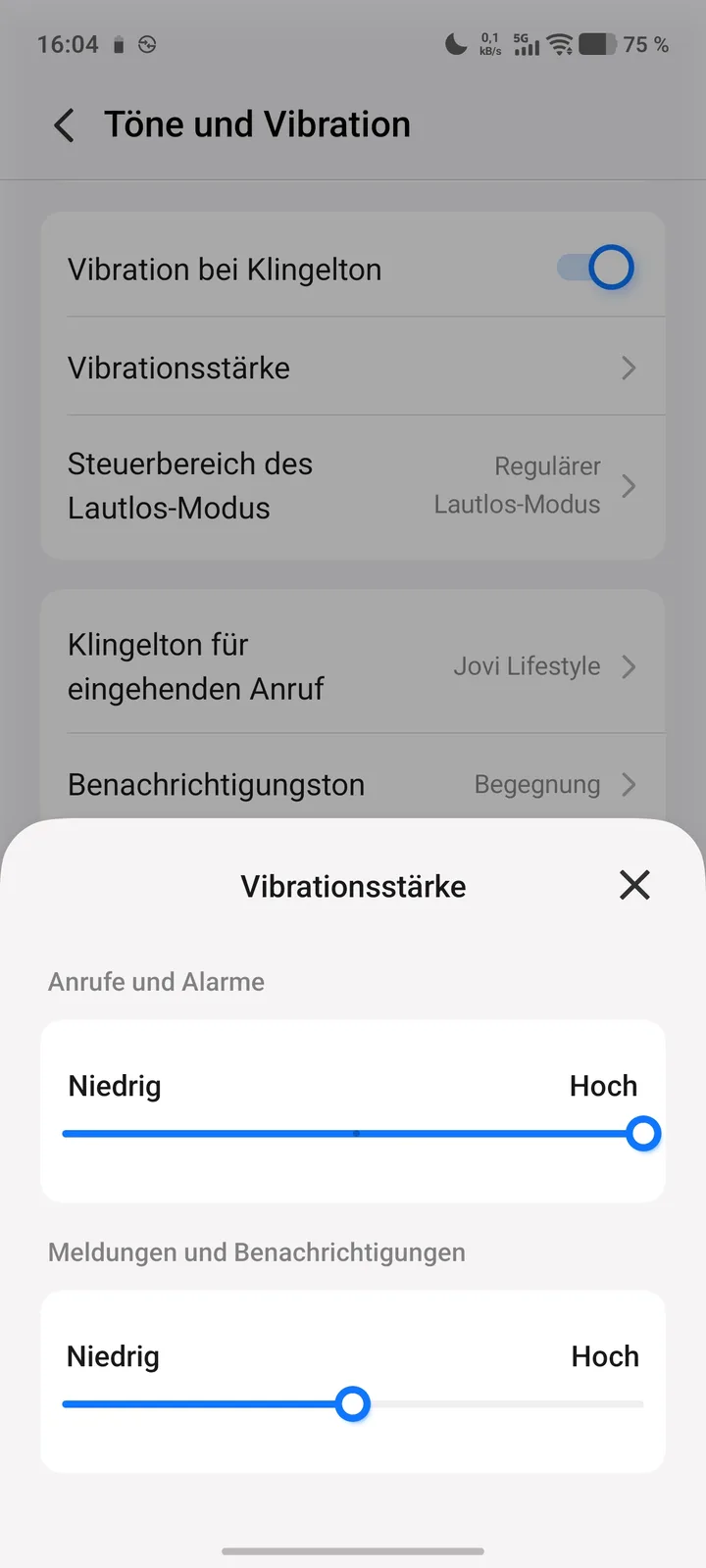Screen dimensions: 706x1568
Task: Close the Vibrationsstärke sheet
Action: point(634,885)
